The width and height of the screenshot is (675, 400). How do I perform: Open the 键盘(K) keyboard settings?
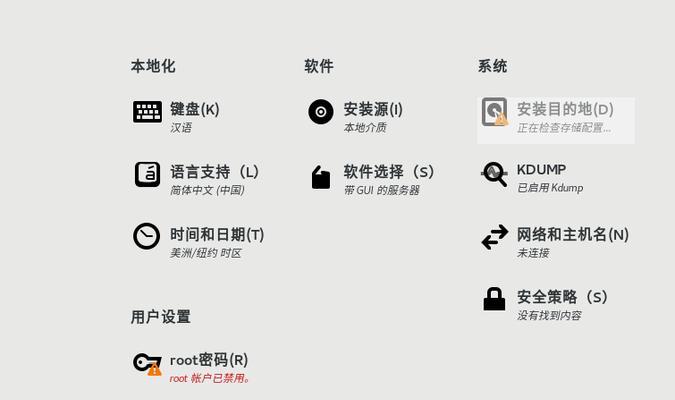[194, 110]
